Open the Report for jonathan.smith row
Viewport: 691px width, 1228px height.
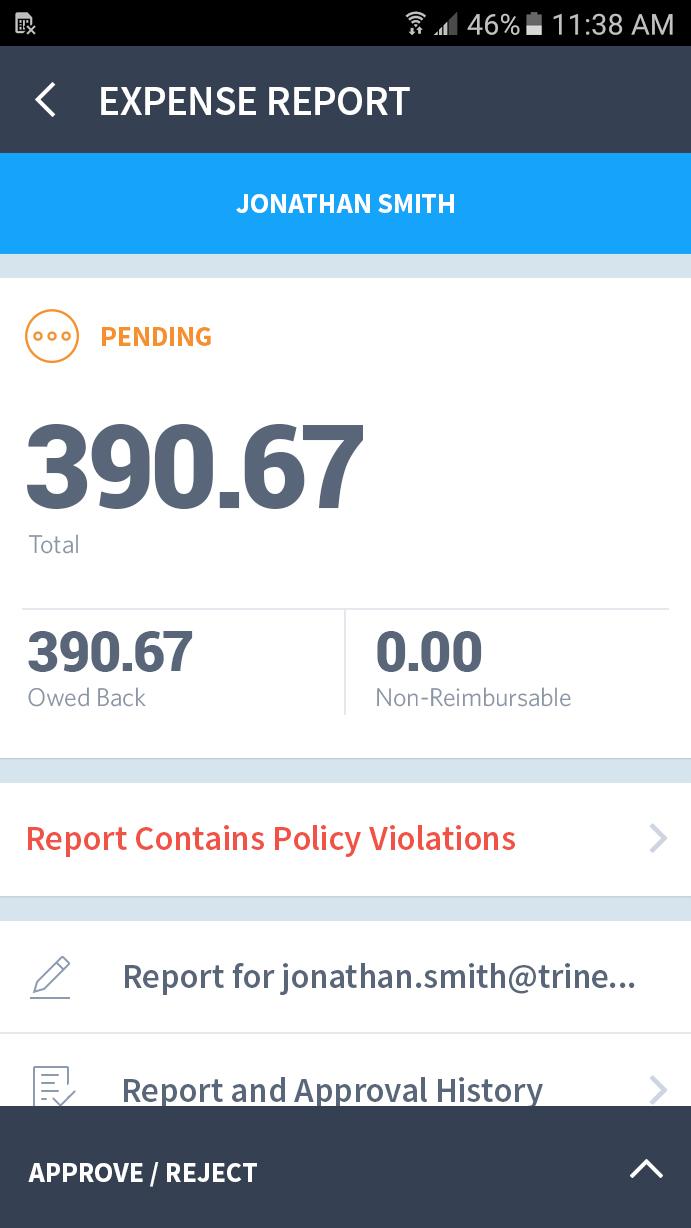[x=345, y=977]
